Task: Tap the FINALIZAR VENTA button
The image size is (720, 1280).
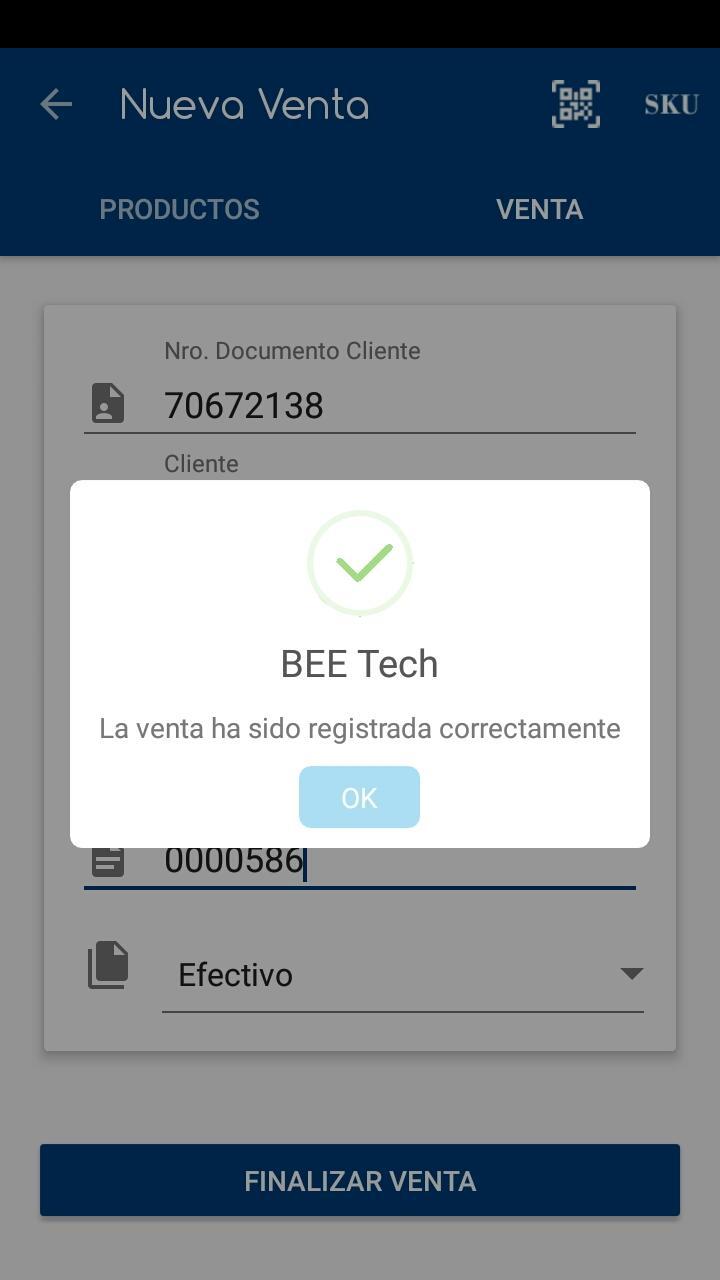Action: [x=360, y=1181]
